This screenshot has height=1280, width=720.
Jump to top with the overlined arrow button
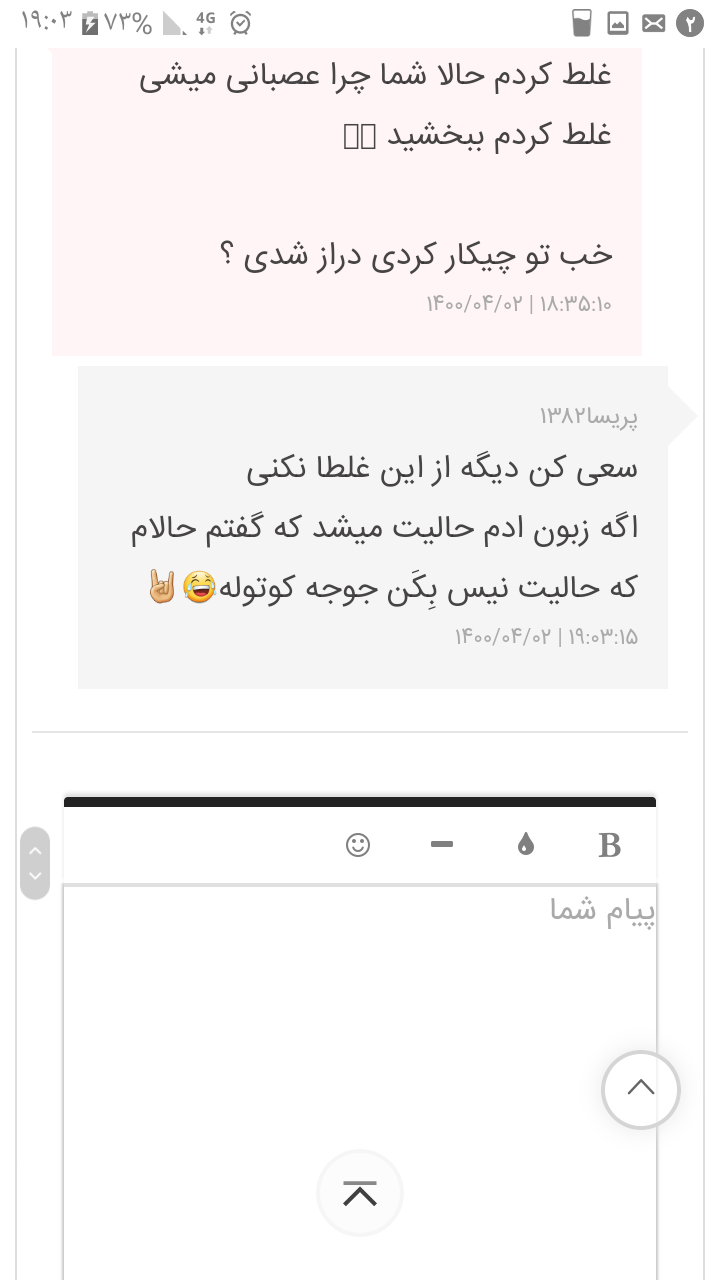pyautogui.click(x=360, y=1193)
